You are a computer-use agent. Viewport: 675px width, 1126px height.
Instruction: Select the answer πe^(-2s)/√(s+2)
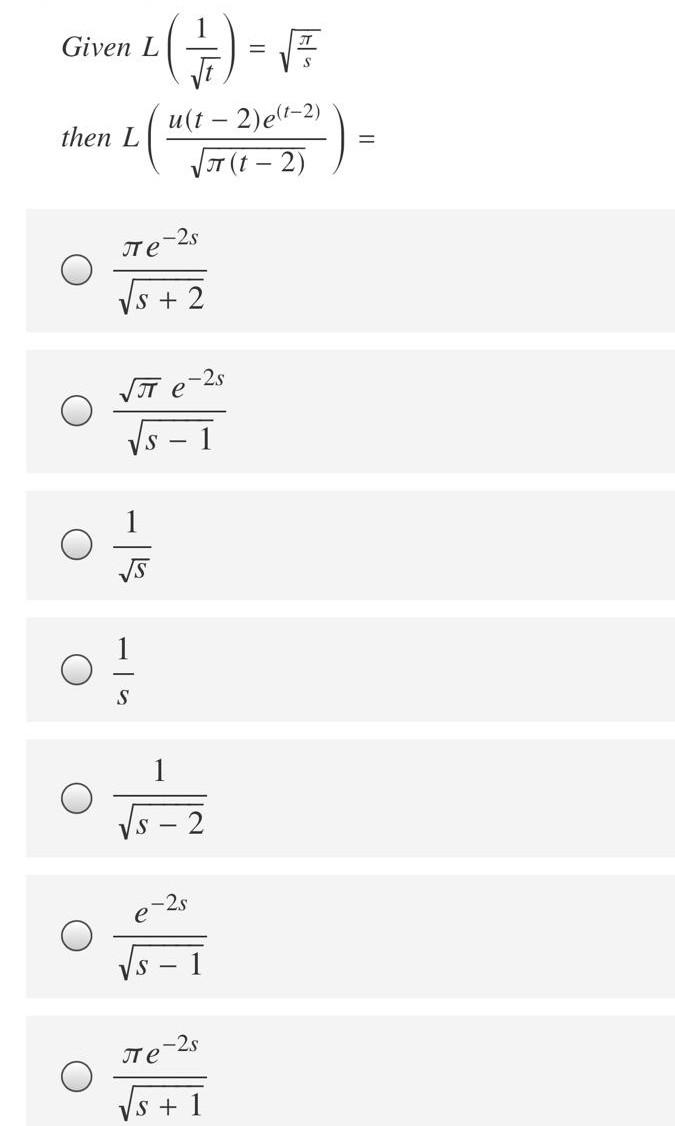(x=77, y=270)
